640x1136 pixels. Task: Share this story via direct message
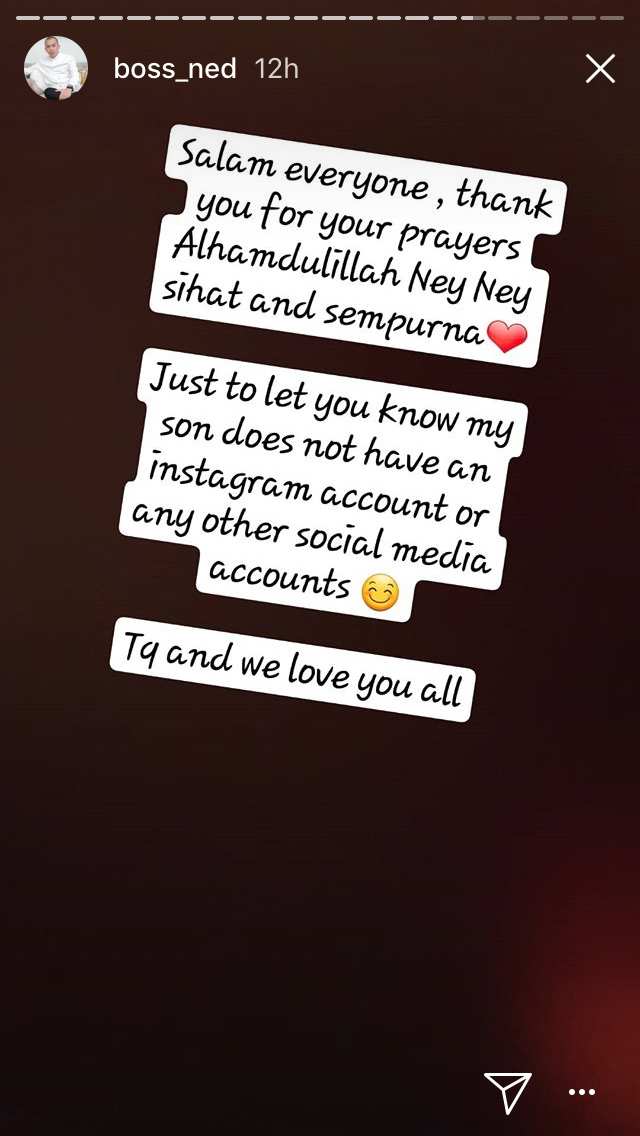[x=507, y=1091]
